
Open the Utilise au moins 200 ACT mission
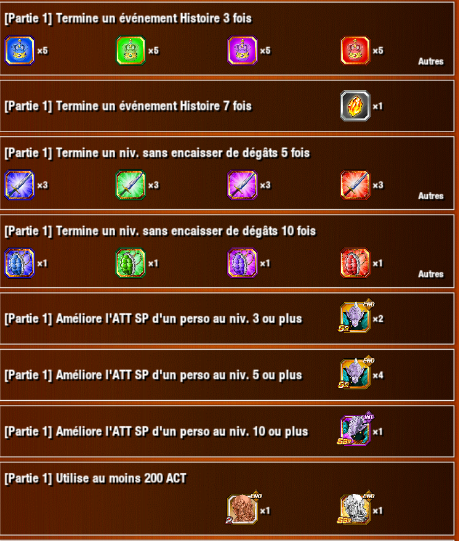pyautogui.click(x=227, y=499)
